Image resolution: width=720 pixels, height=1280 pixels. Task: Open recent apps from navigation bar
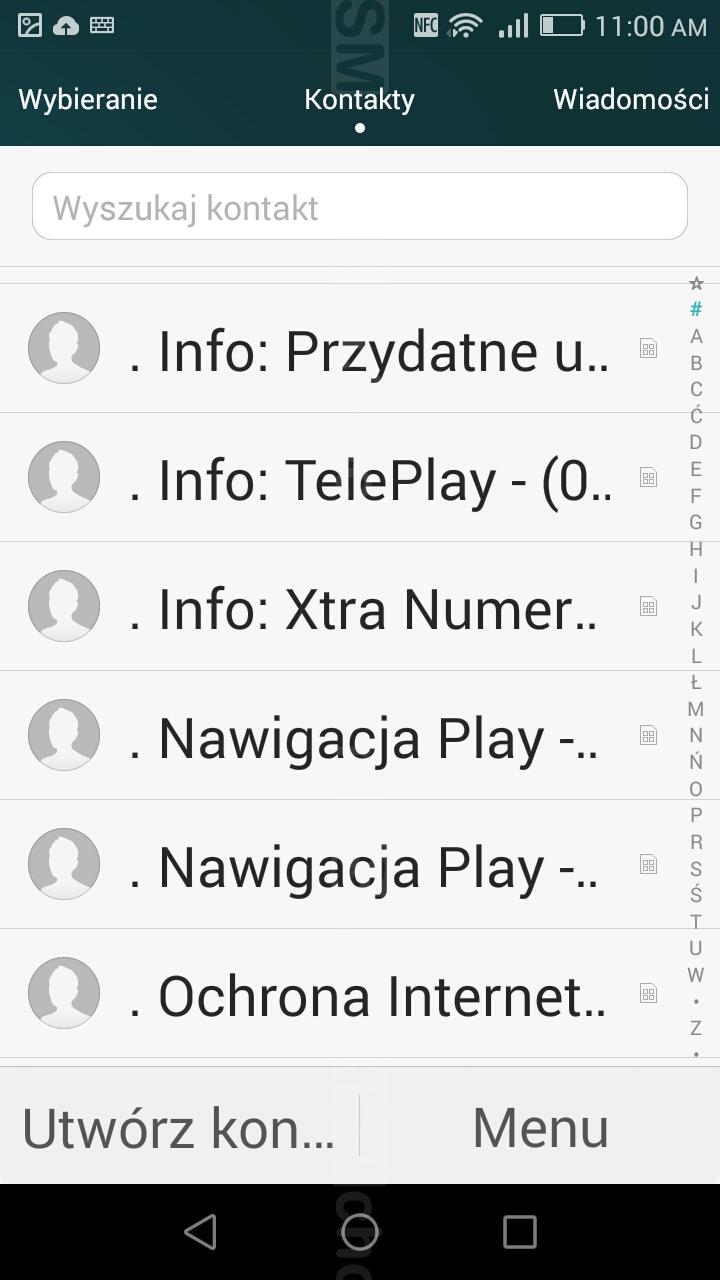(x=520, y=1232)
